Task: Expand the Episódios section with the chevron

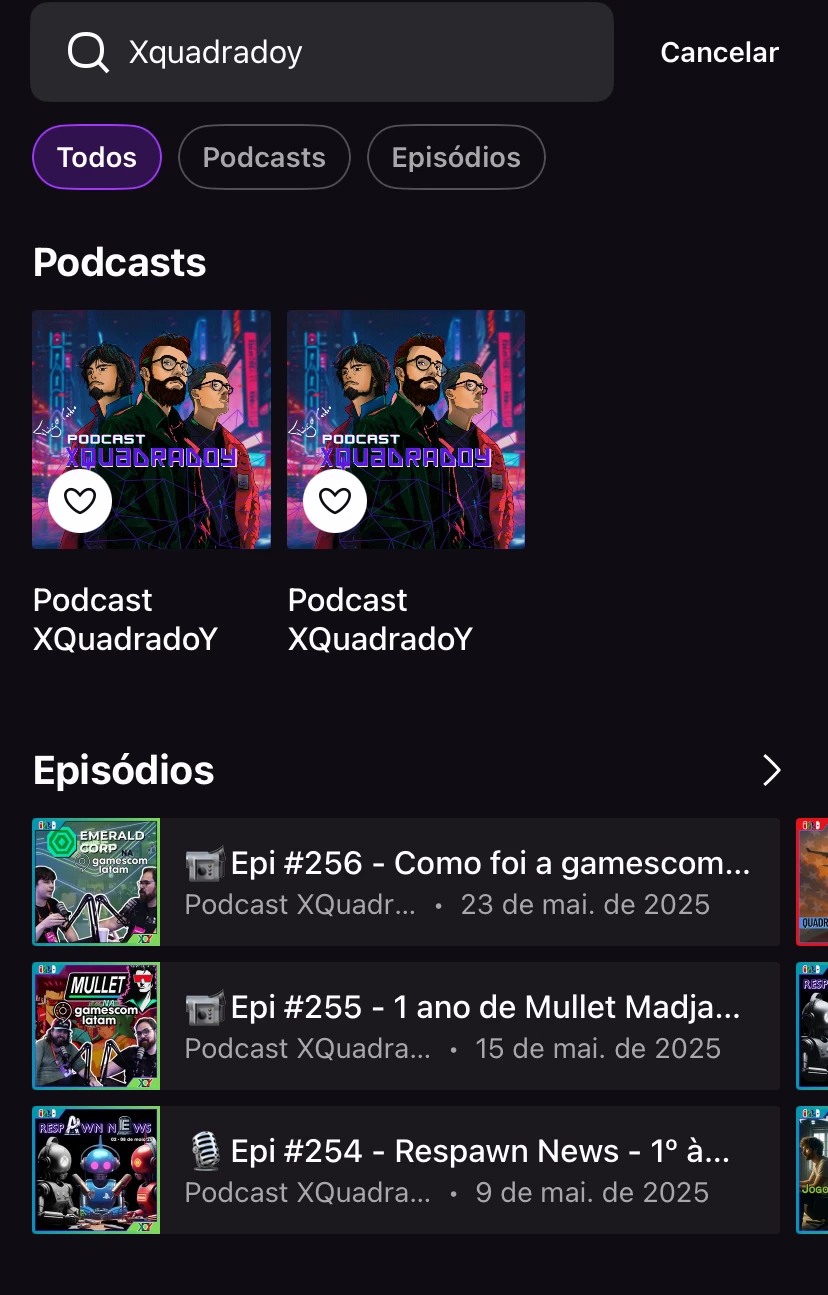Action: coord(771,770)
